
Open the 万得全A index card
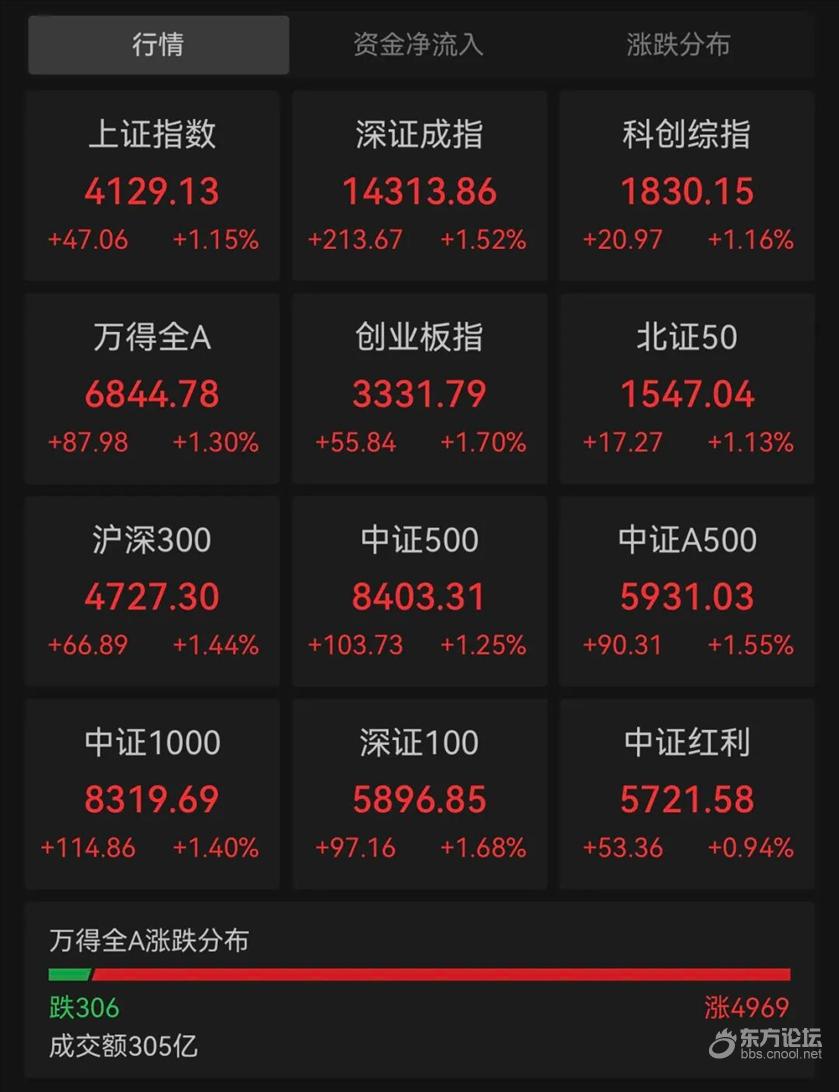pyautogui.click(x=152, y=389)
